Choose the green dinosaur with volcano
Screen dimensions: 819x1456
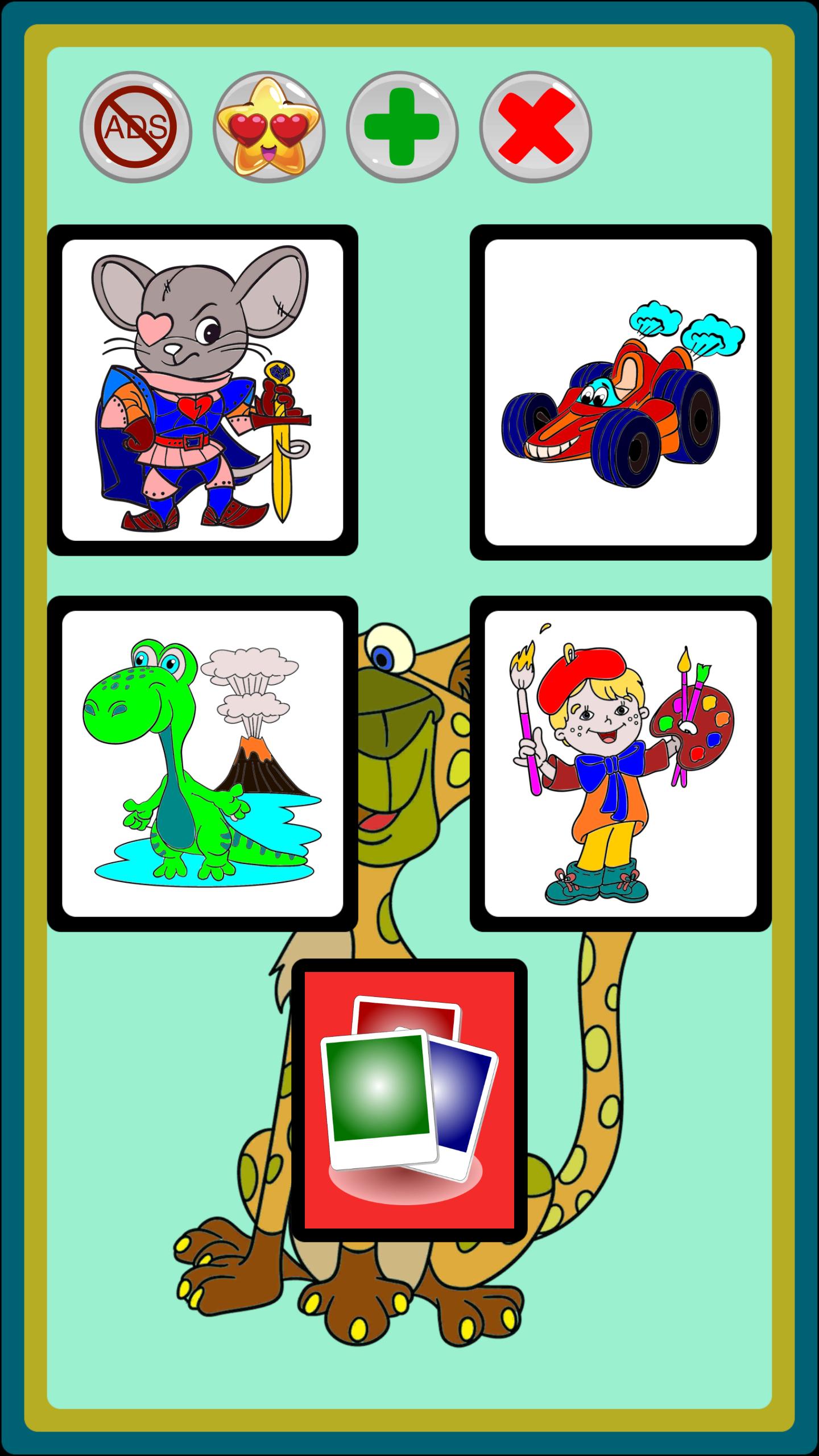202,763
